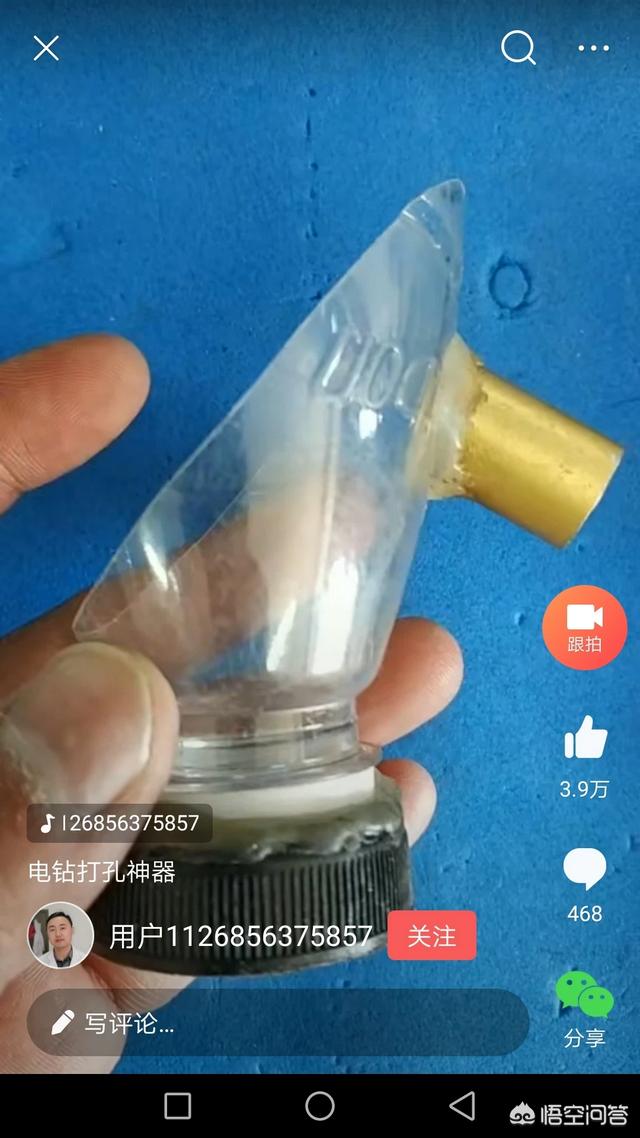Open the comments bubble showing 468
This screenshot has width=640, height=1138.
(585, 869)
